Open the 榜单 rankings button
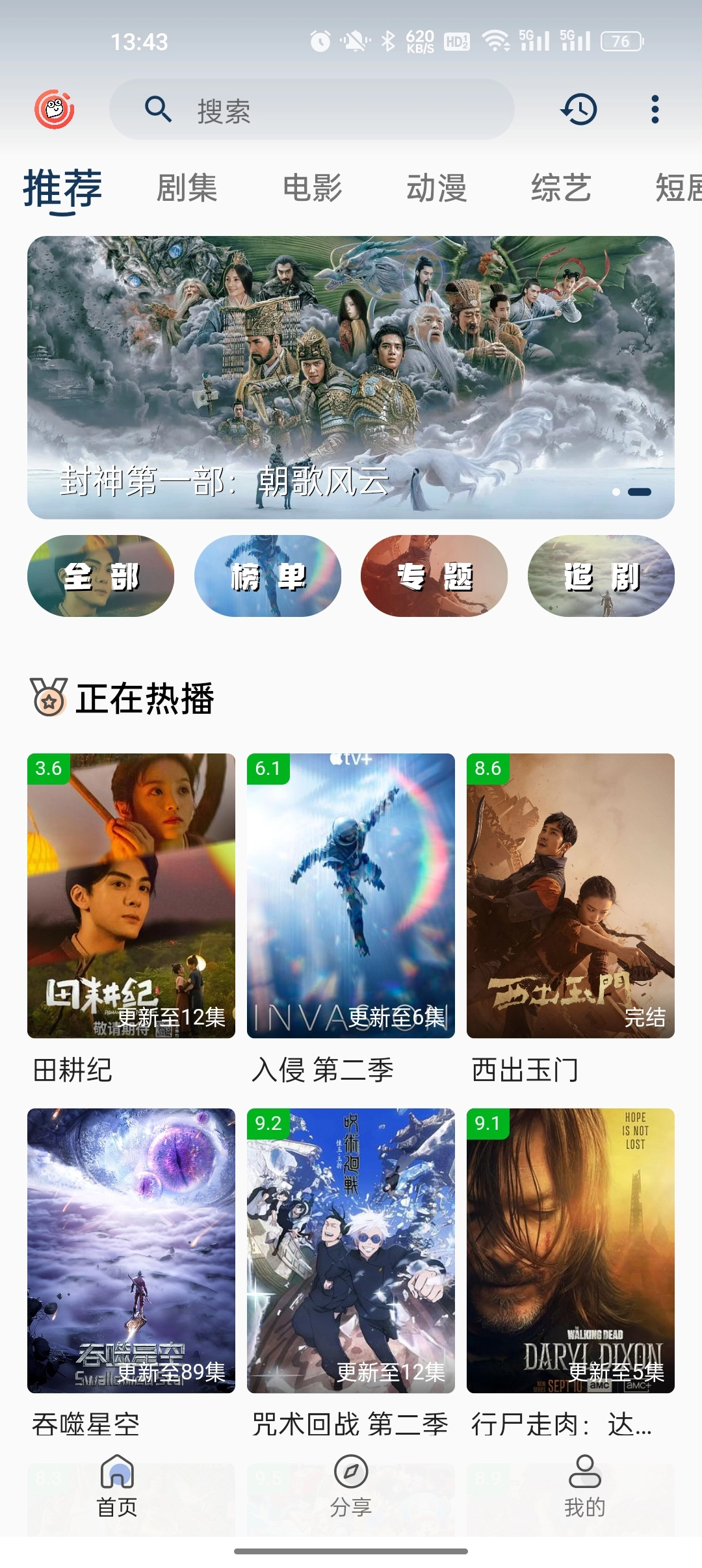 (x=267, y=575)
